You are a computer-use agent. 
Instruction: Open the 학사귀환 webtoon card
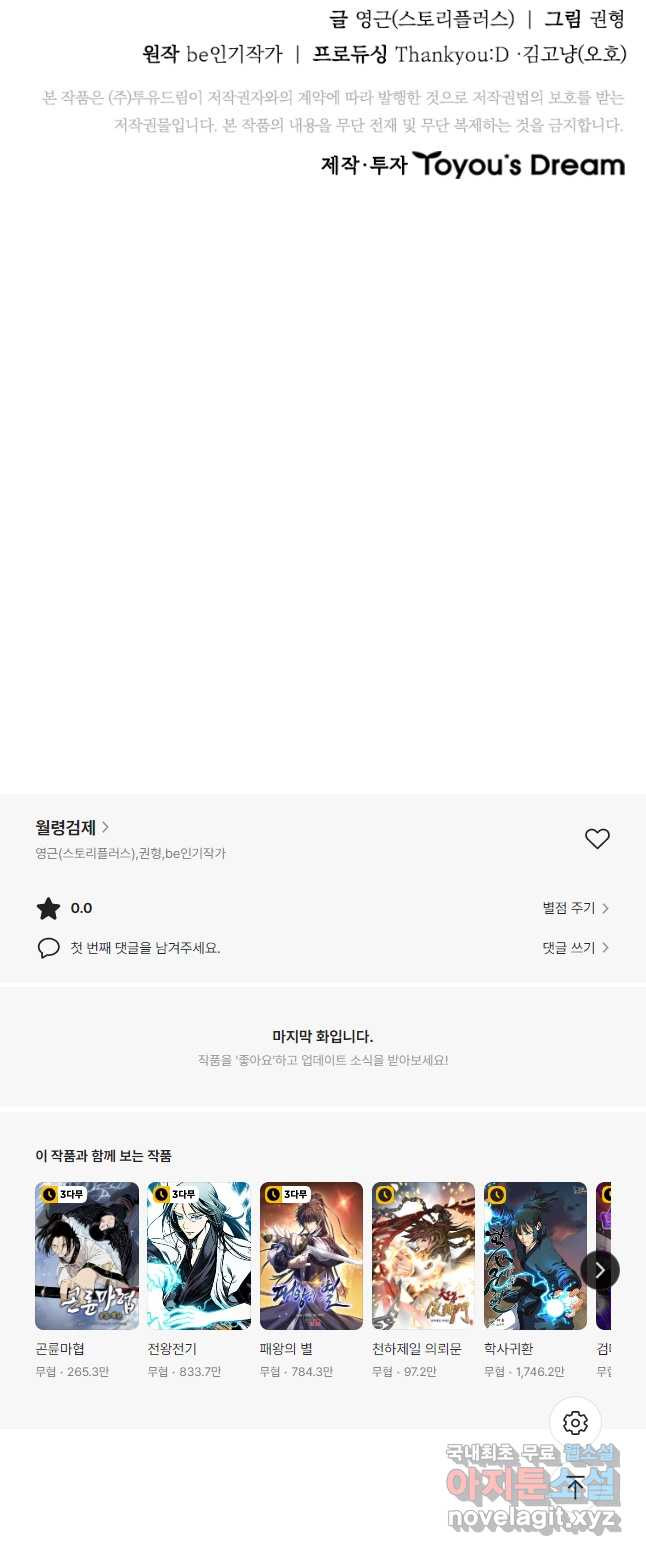535,1256
